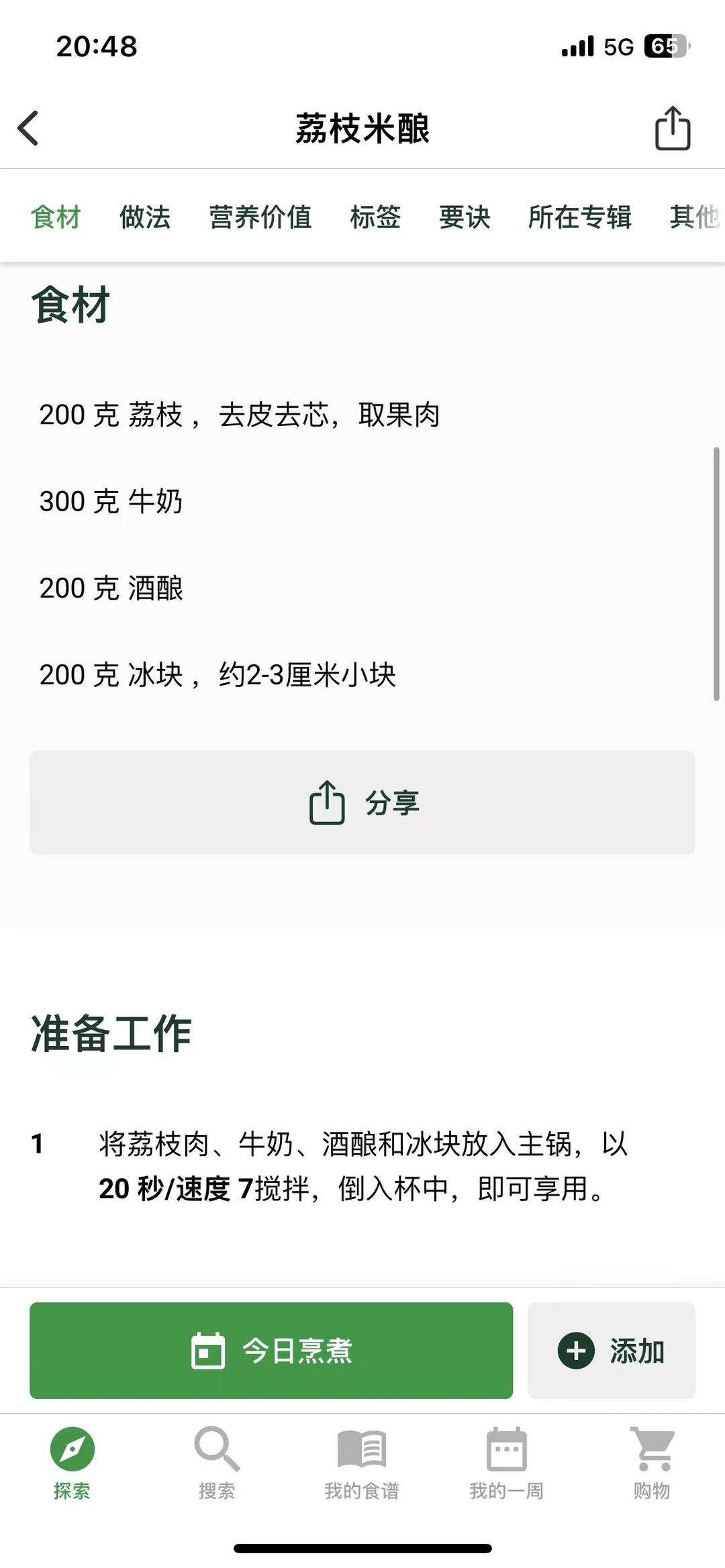Open the 其他 tab

694,217
